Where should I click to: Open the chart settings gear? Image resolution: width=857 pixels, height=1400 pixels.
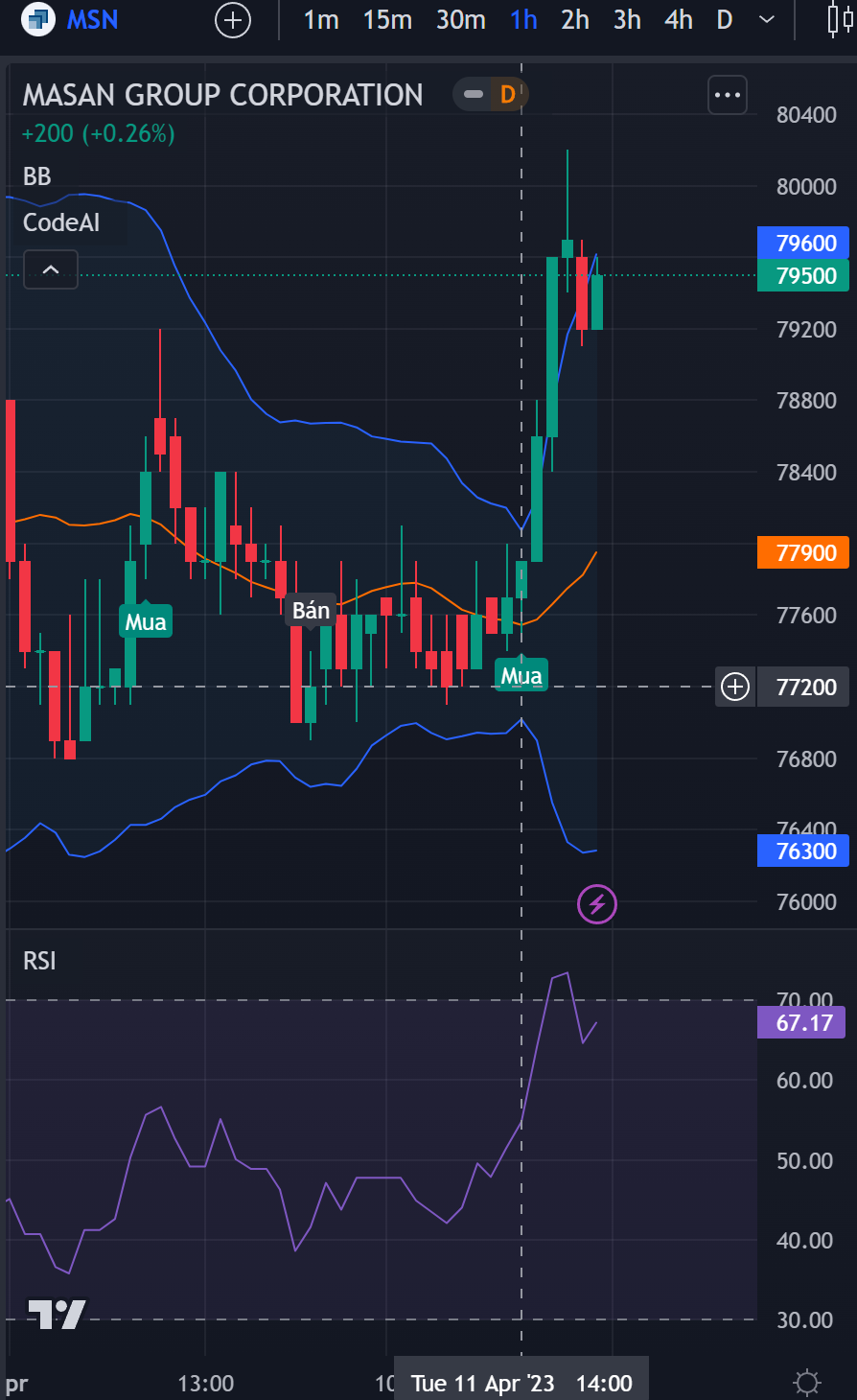[x=807, y=1383]
